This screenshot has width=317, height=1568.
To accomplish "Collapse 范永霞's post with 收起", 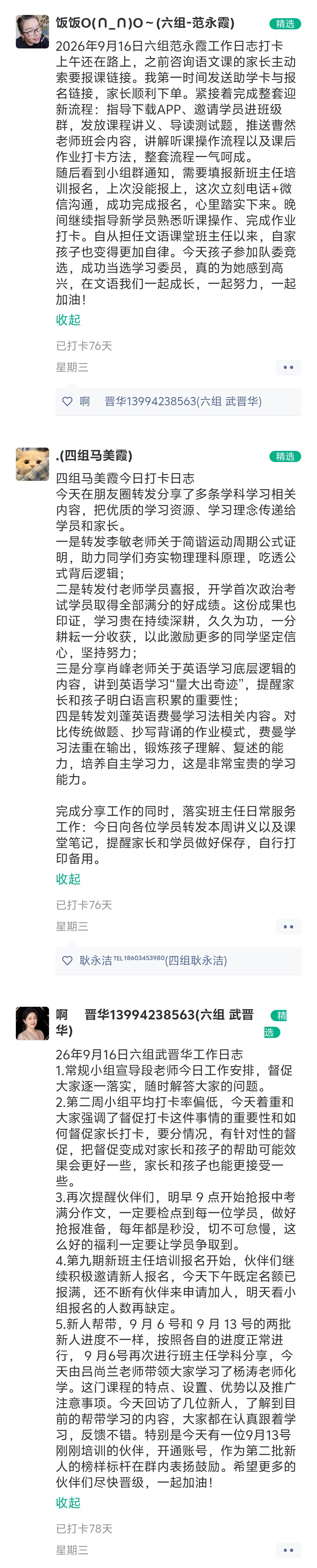I will click(x=68, y=320).
